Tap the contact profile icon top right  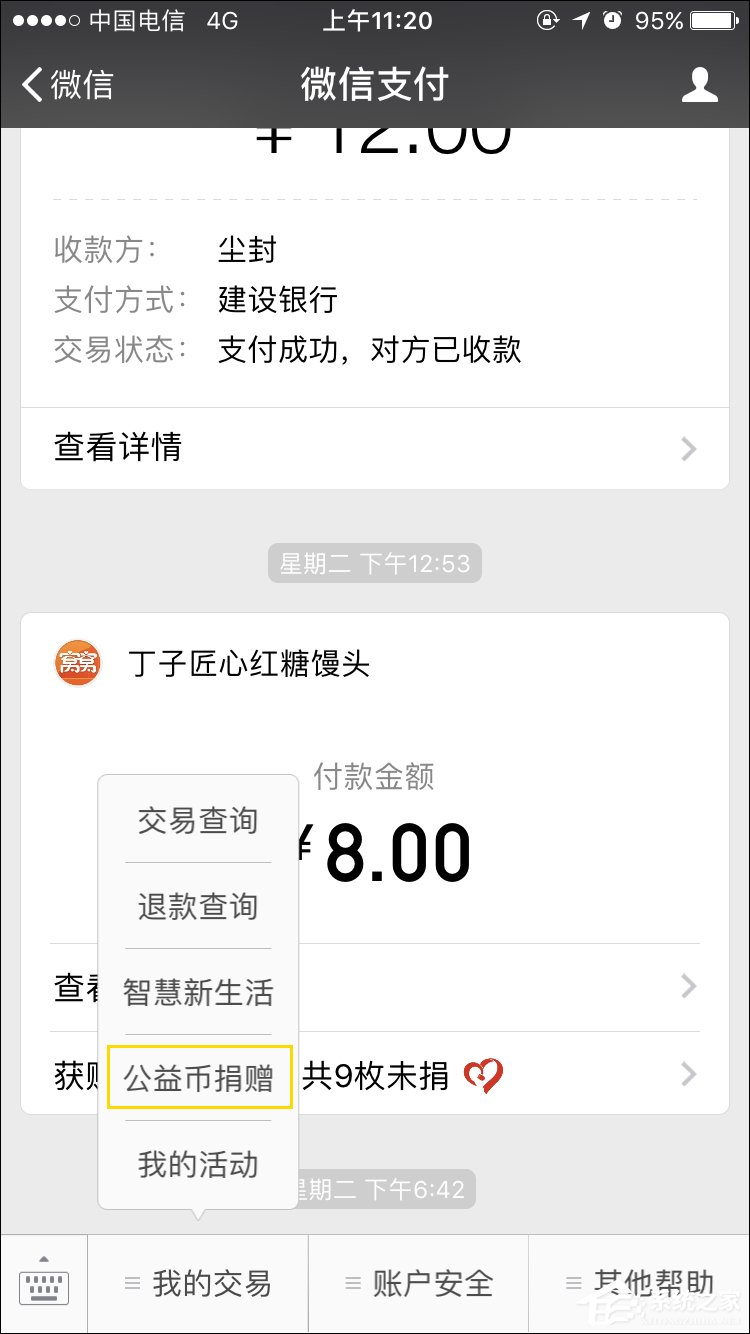[700, 84]
